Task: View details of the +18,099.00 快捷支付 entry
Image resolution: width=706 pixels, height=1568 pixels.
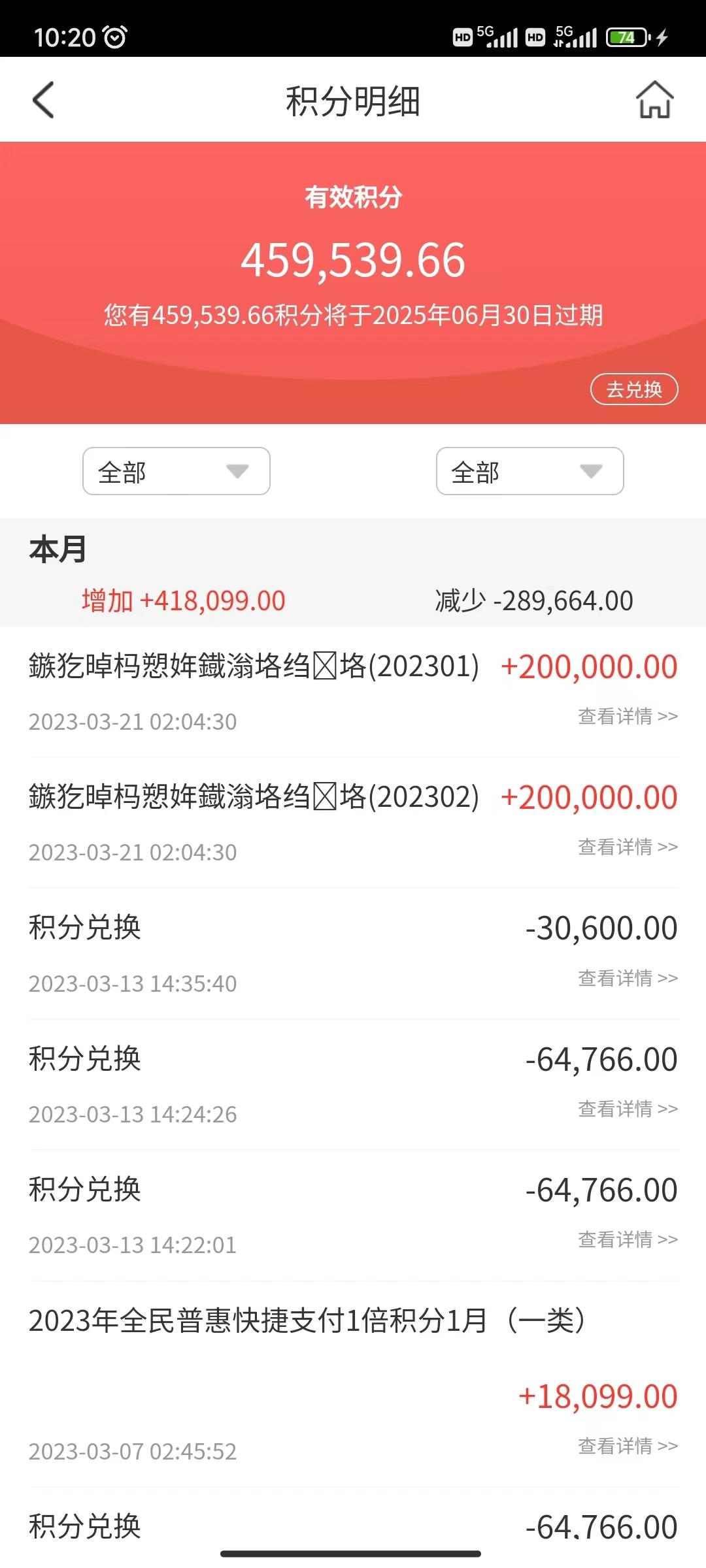Action: (x=628, y=1446)
